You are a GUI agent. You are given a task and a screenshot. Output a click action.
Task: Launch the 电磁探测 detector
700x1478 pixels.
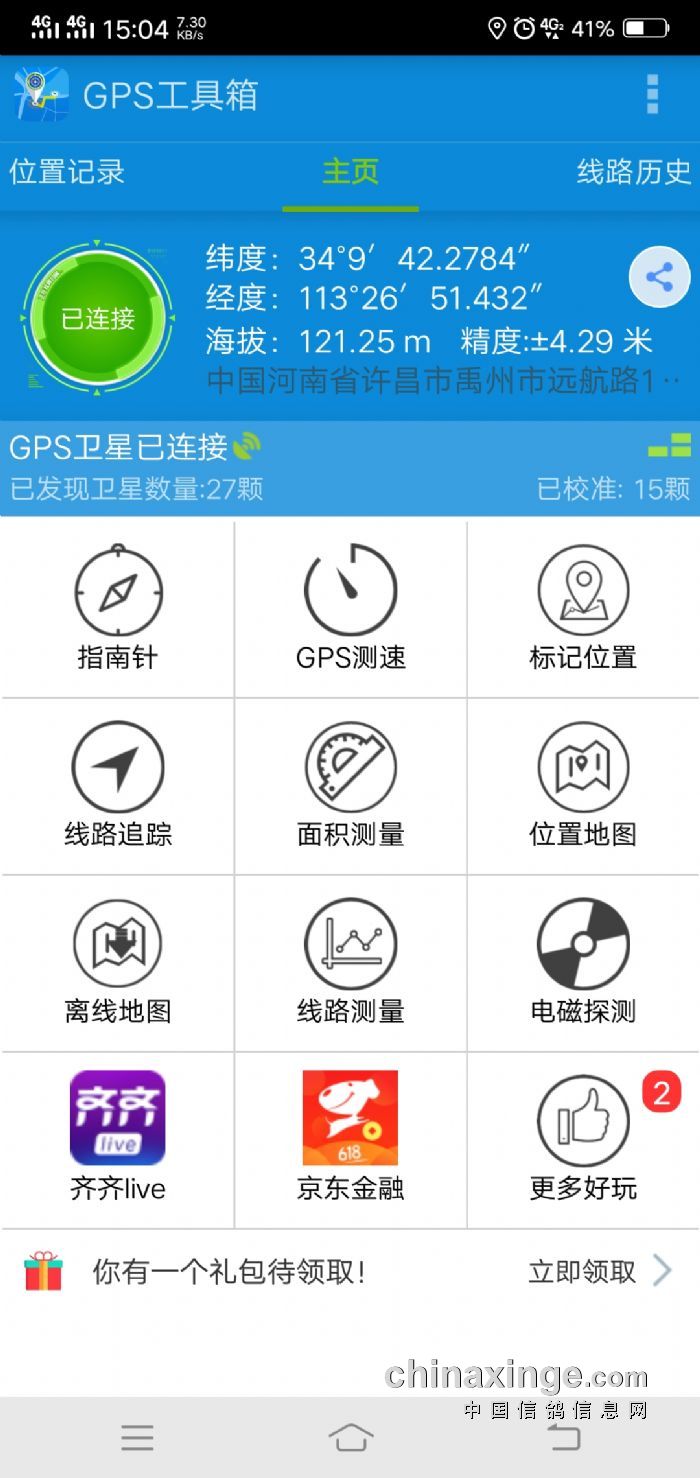583,963
